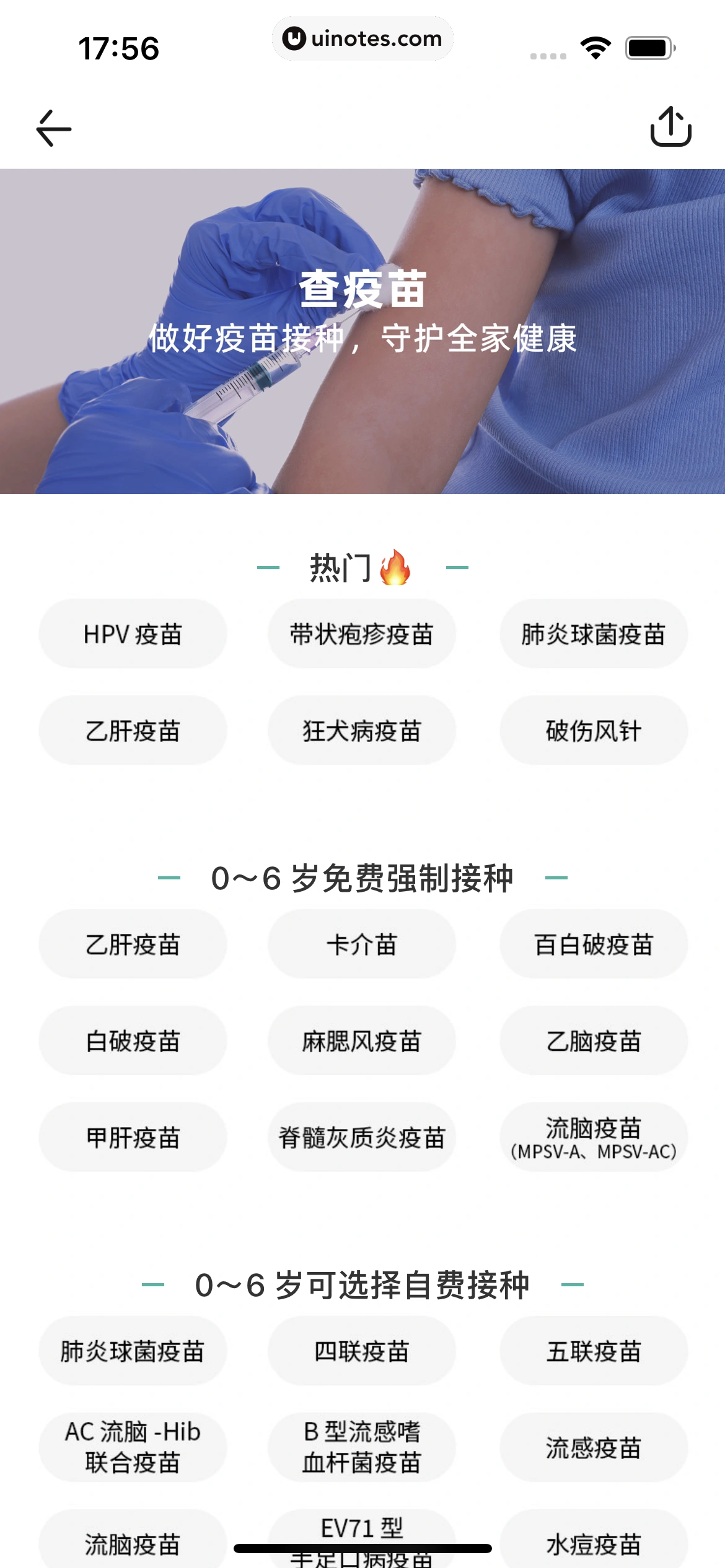Open 百白破疫苗 details
Screen dimensions: 725x1568
[x=593, y=944]
